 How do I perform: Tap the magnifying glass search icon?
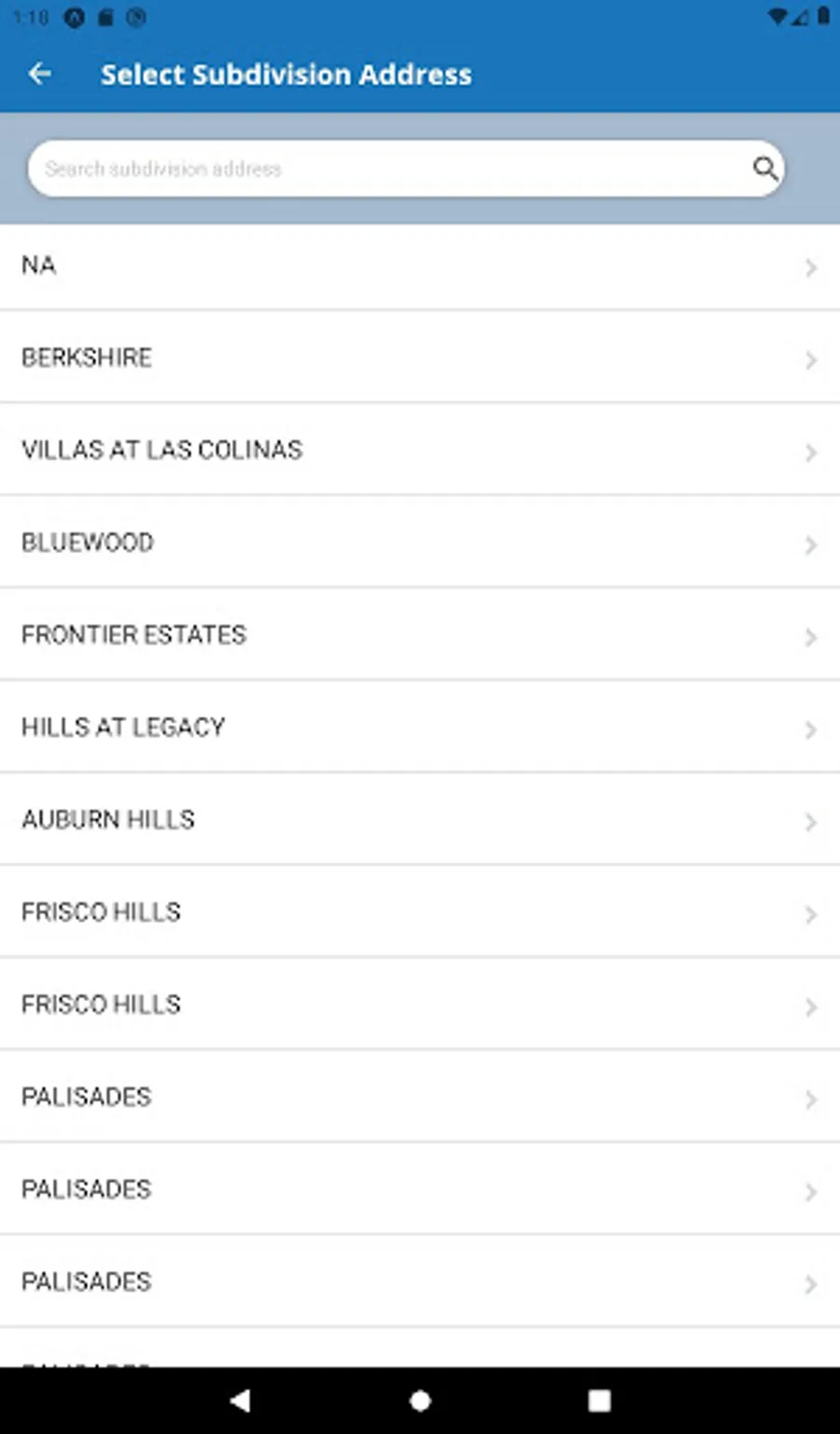(x=764, y=168)
